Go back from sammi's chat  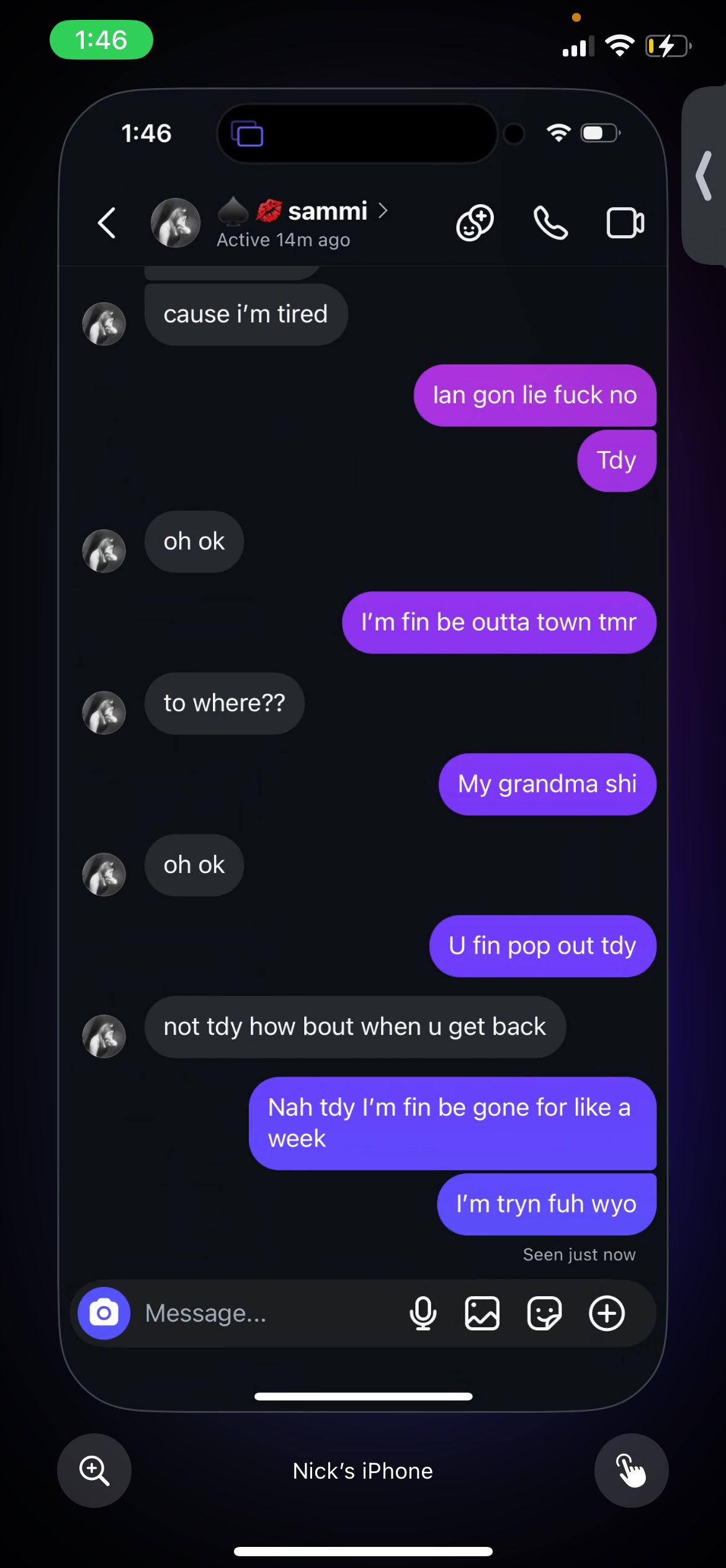click(107, 223)
